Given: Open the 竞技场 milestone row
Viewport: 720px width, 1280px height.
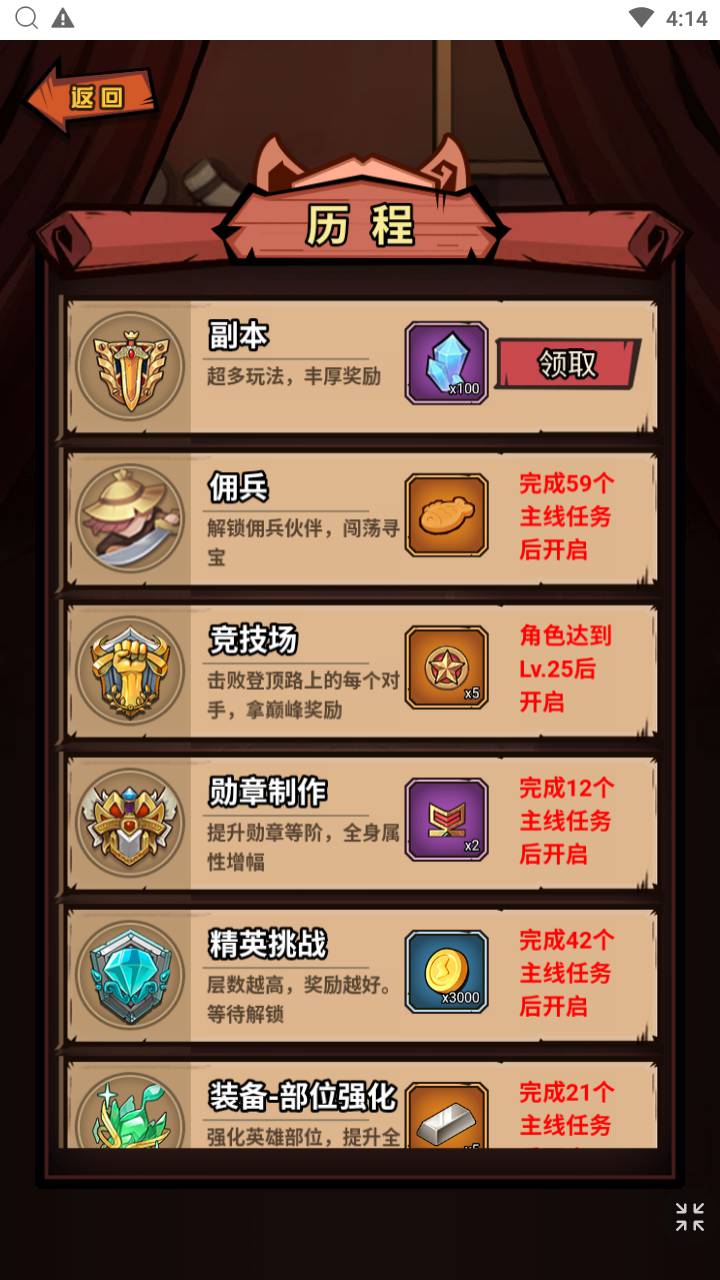Looking at the screenshot, I should point(300,668).
